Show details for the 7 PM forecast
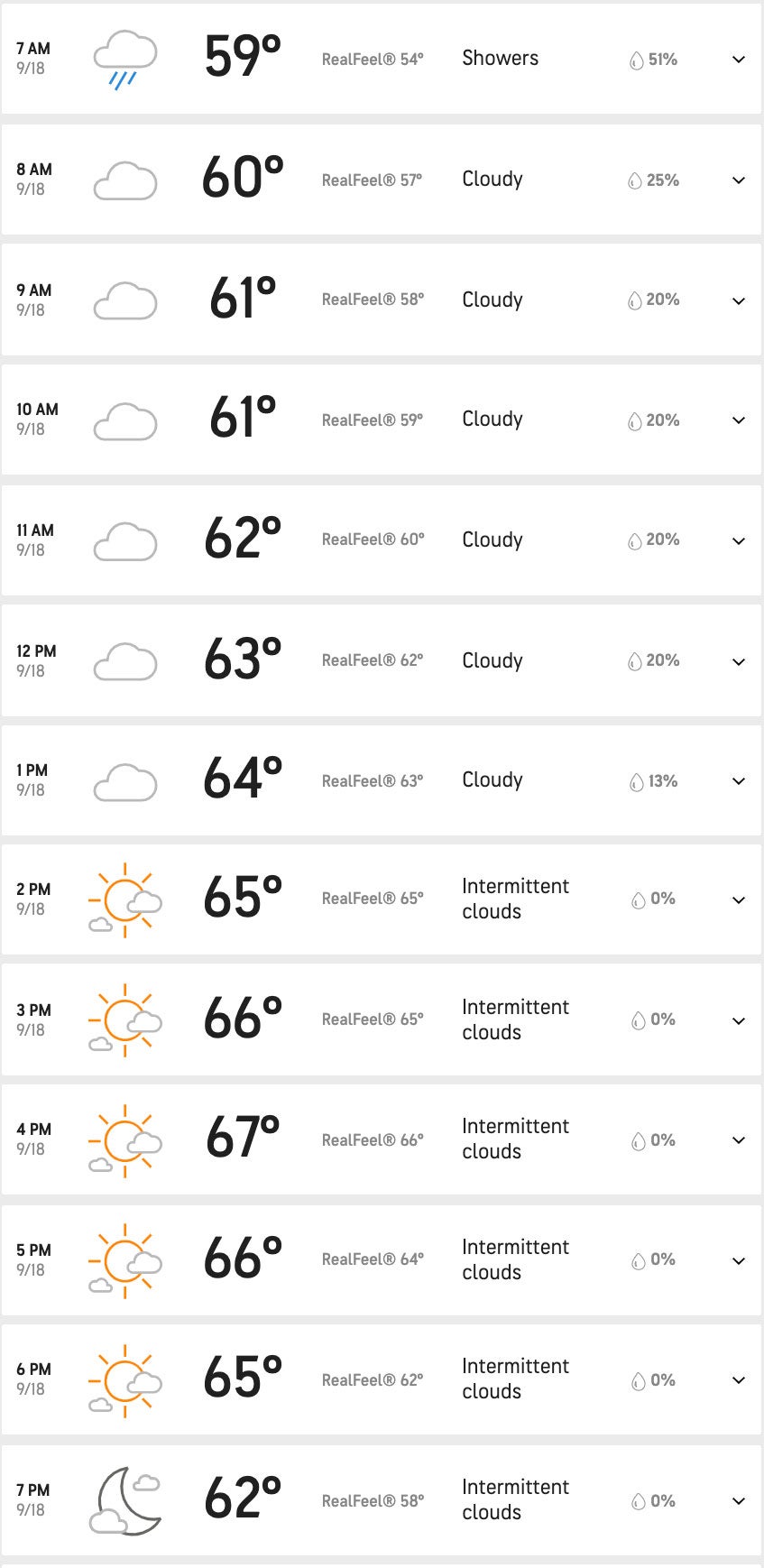Image resolution: width=764 pixels, height=1568 pixels. point(739,1501)
